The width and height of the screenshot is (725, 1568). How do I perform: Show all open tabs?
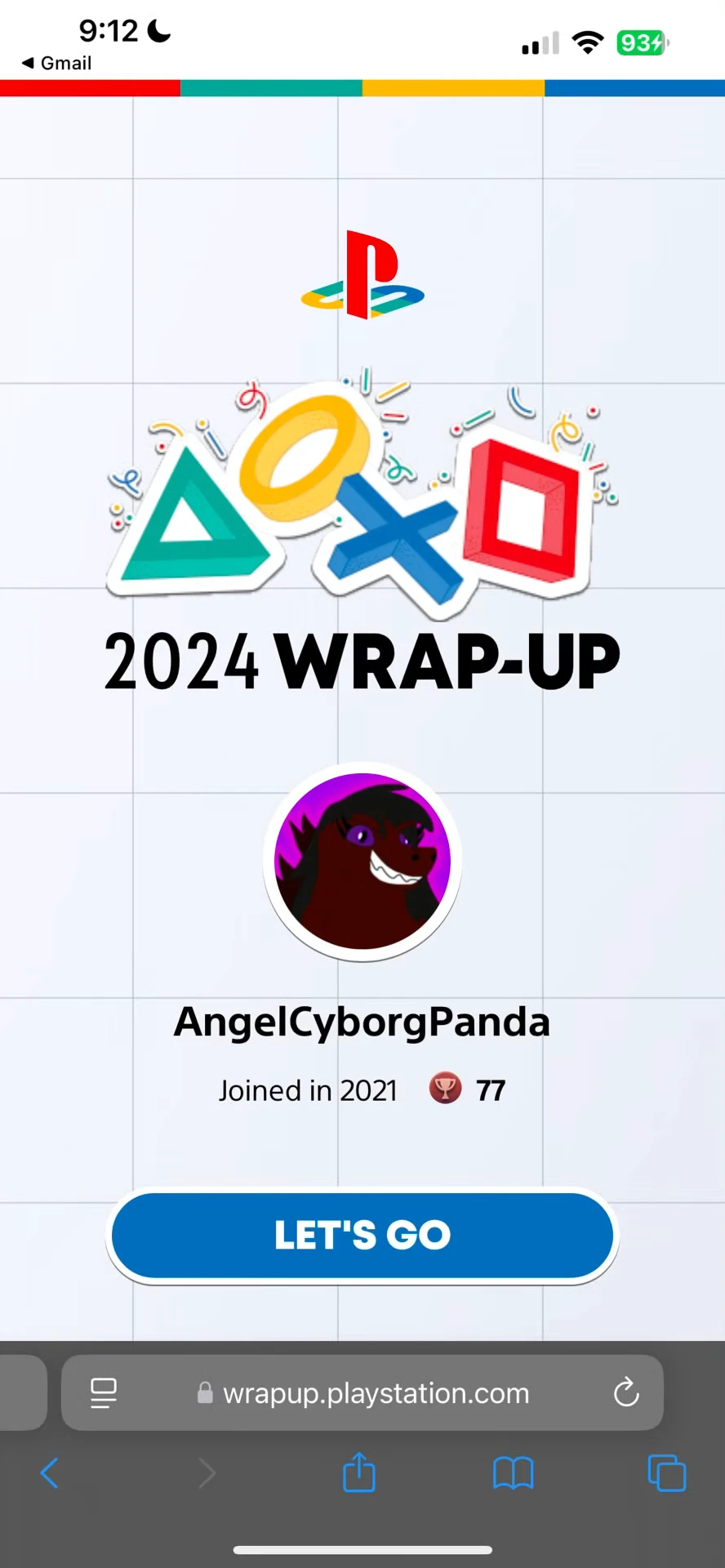[666, 1473]
